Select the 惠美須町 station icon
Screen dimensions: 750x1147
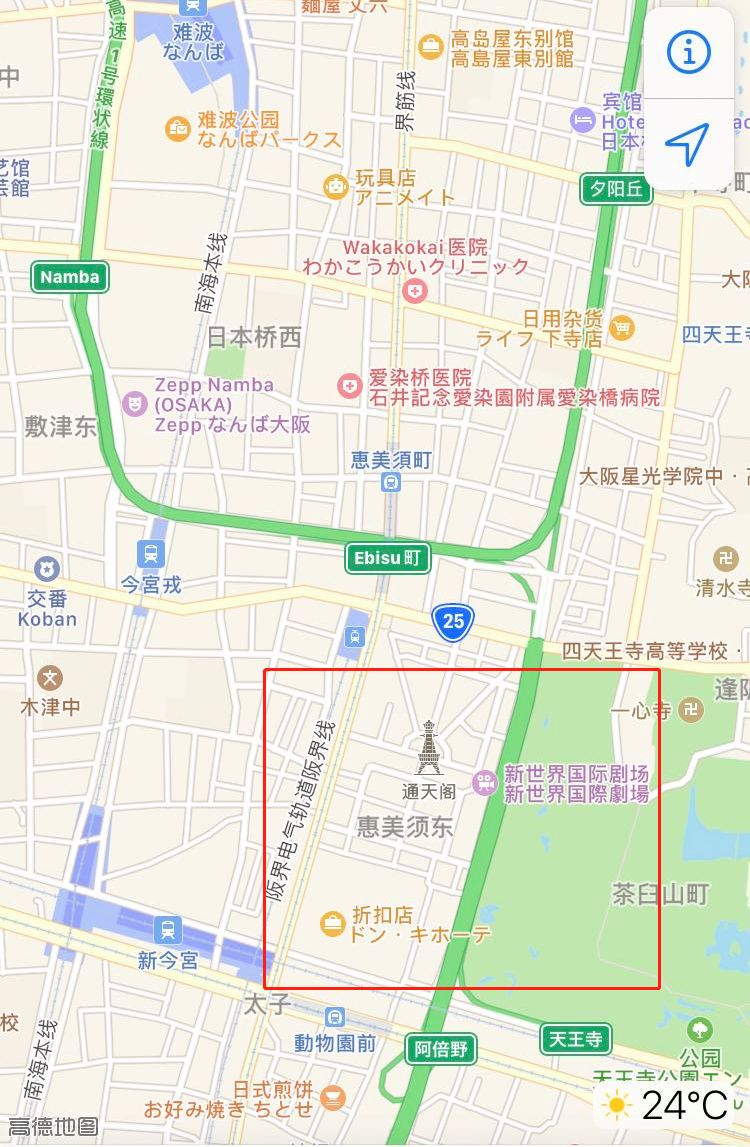click(x=391, y=483)
